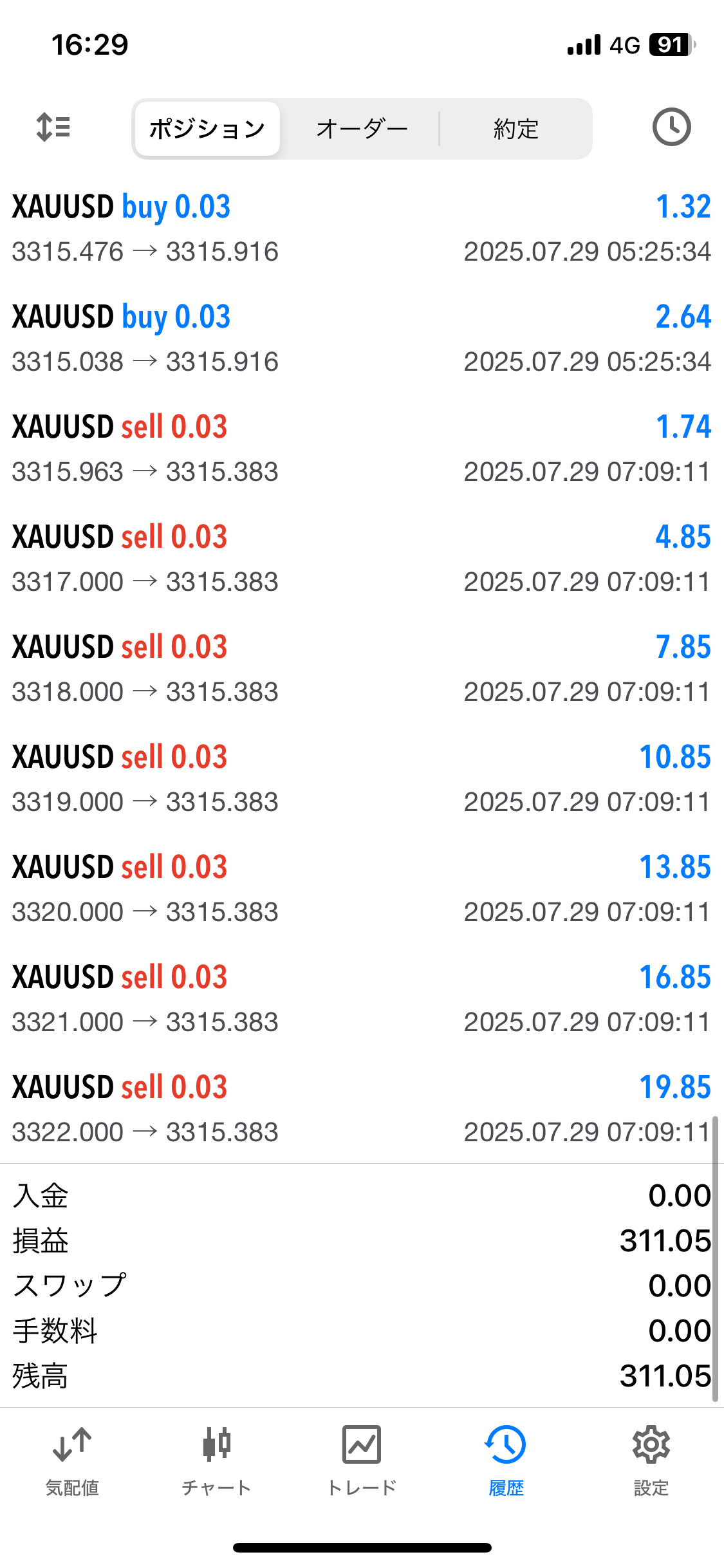Expand the XAUUSD sell with profit 19.85
This screenshot has height=1568, width=724.
click(x=362, y=1109)
